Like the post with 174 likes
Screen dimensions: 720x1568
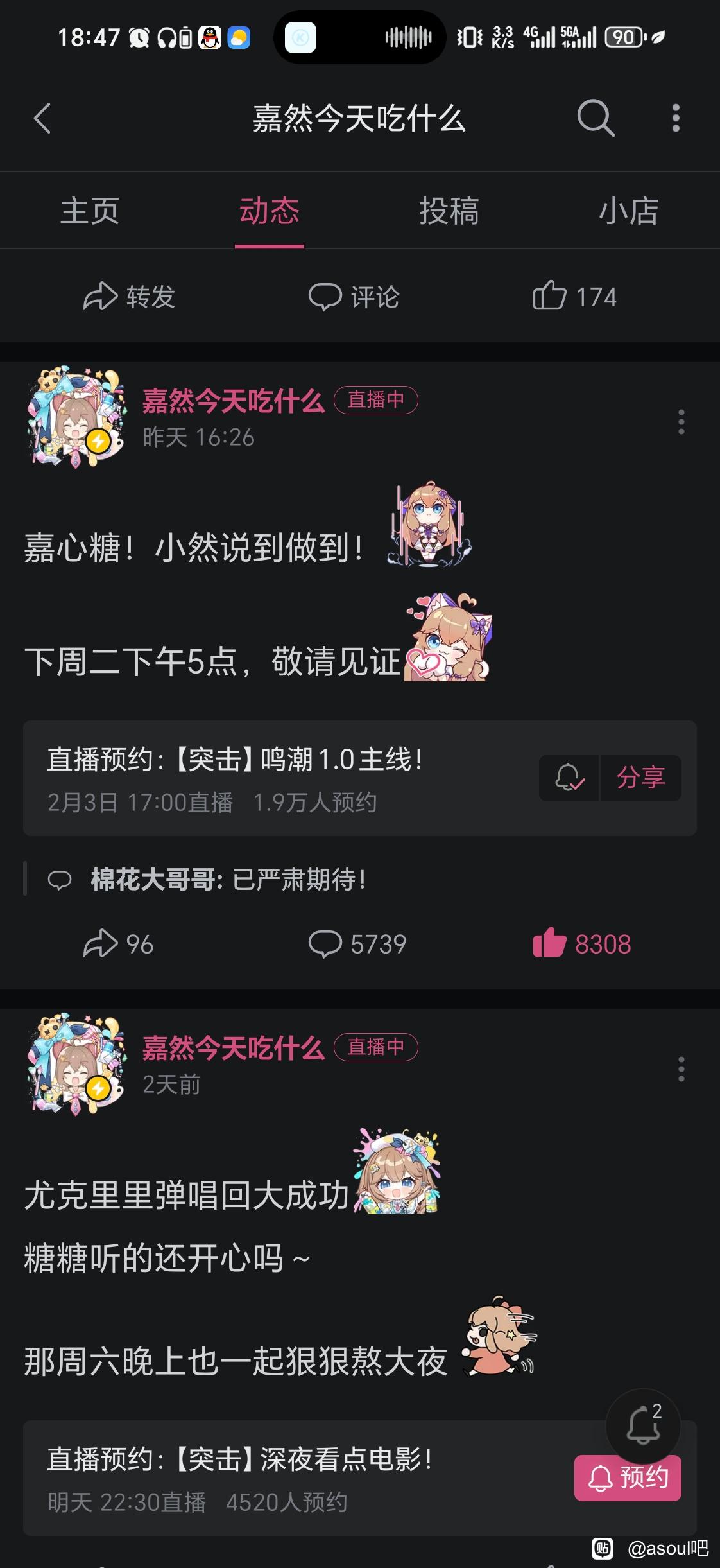[x=574, y=297]
